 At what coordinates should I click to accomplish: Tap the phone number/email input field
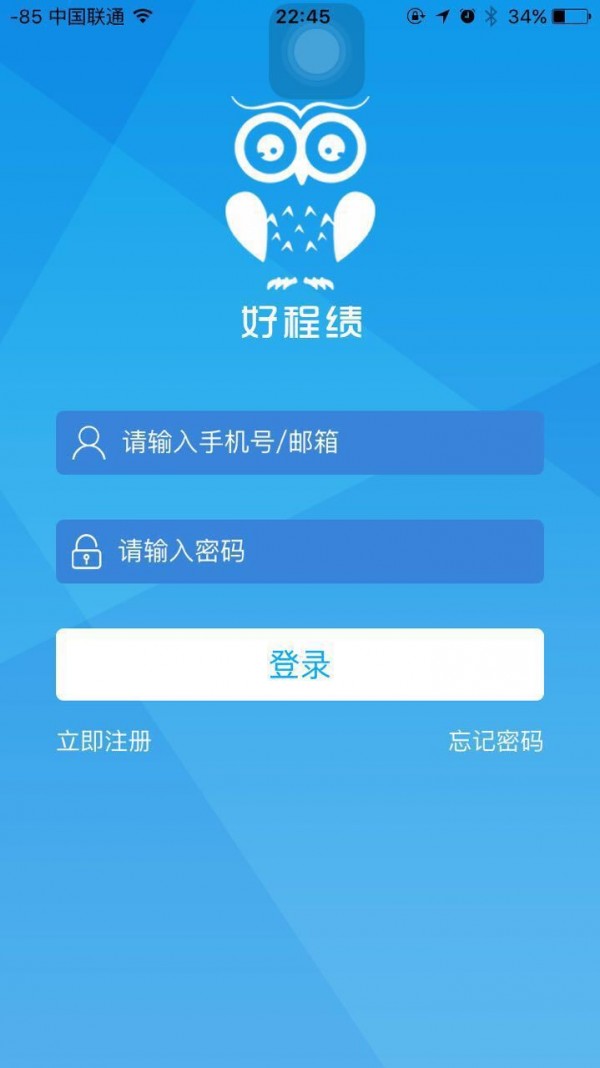pyautogui.click(x=300, y=442)
